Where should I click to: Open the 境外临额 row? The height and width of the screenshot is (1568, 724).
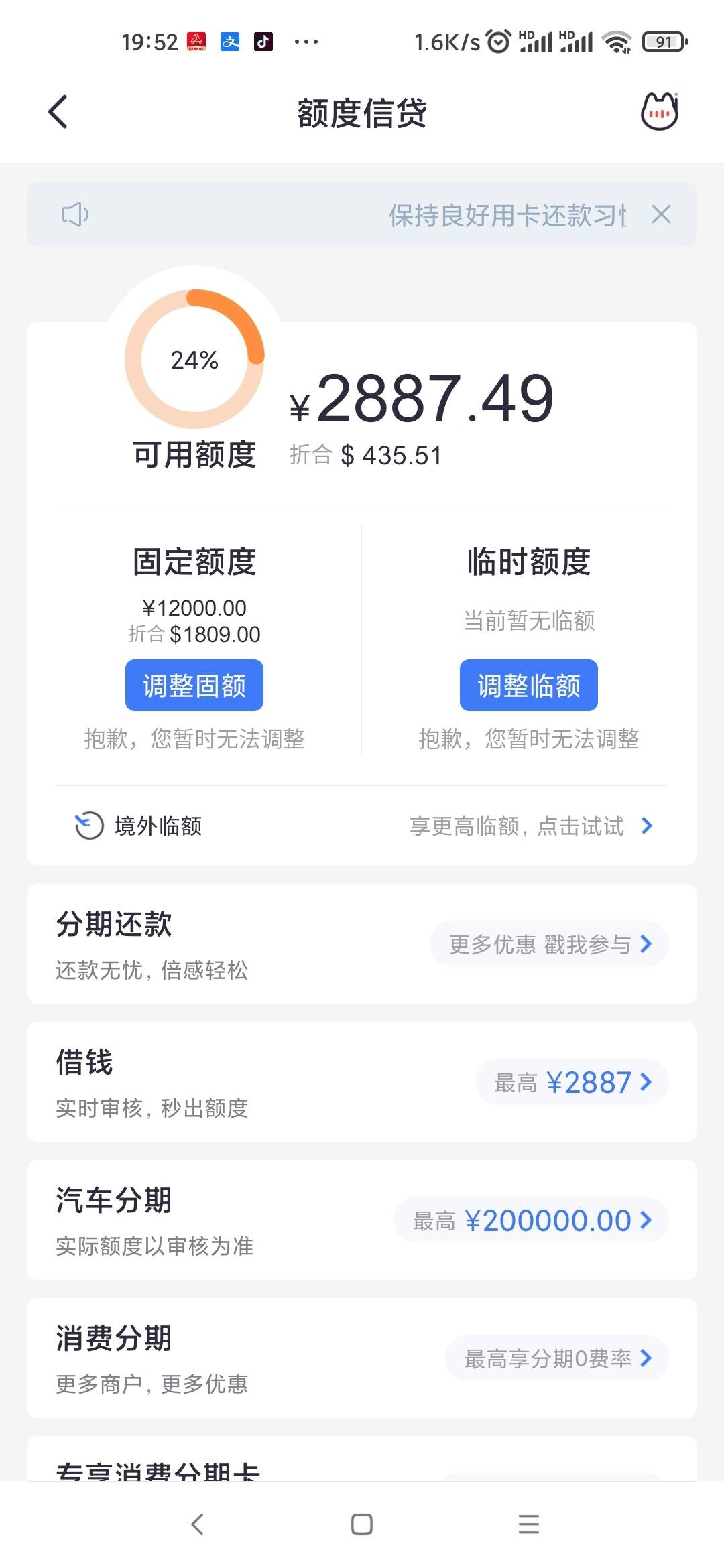tap(362, 826)
